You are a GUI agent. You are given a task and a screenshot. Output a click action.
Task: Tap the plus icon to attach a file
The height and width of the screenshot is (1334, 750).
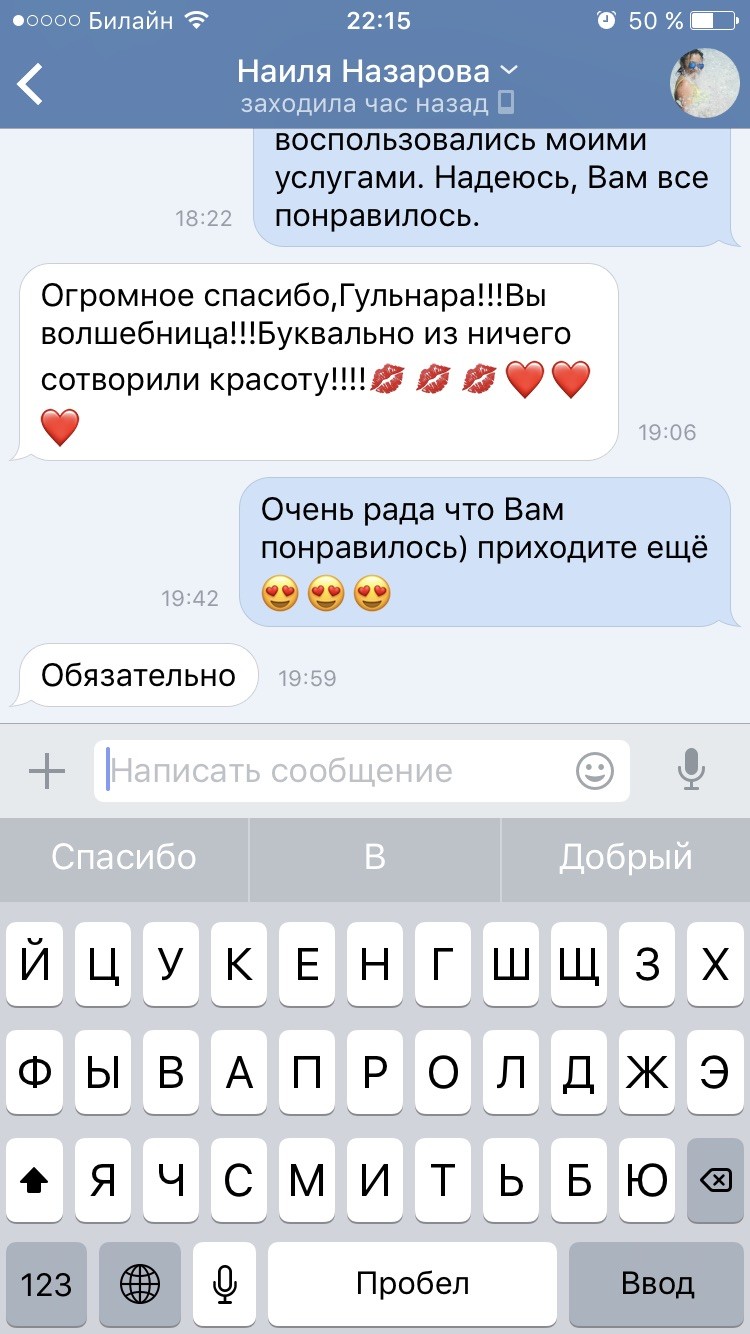pos(46,771)
